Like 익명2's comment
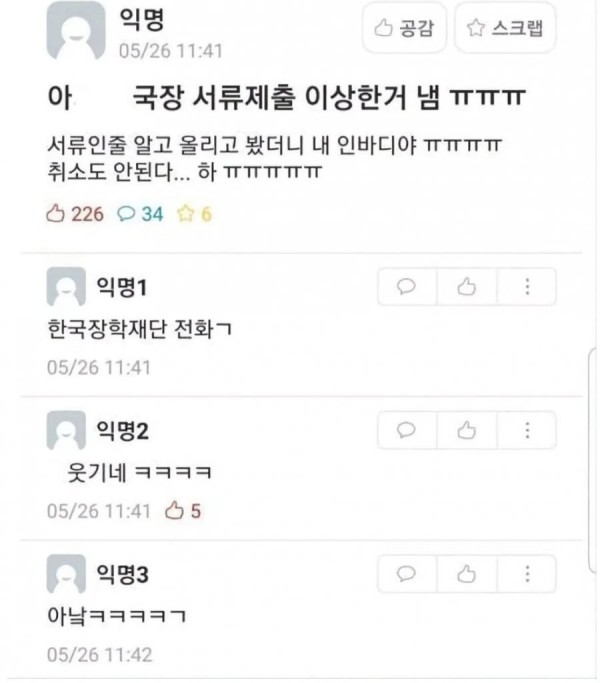The width and height of the screenshot is (600, 683). [466, 431]
